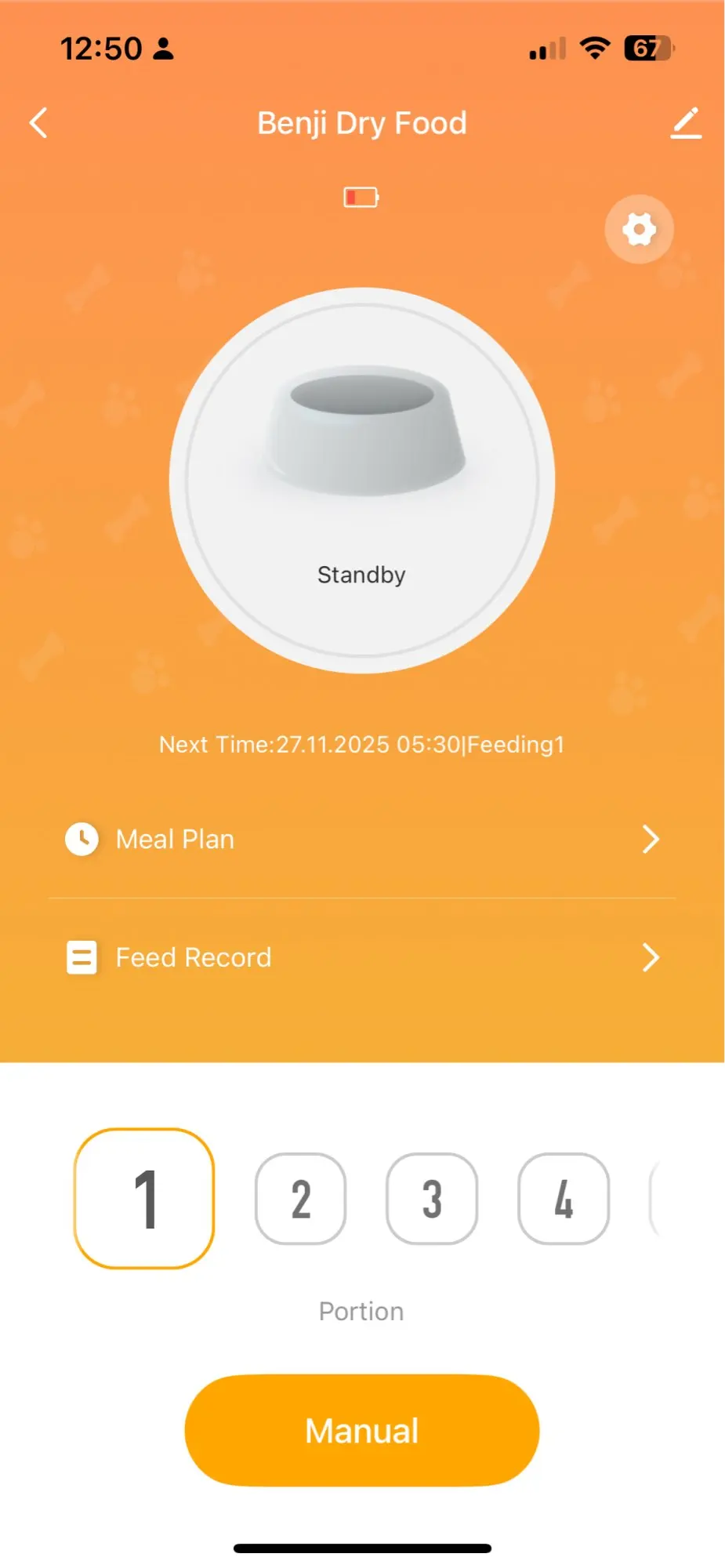The image size is (725, 1568).
Task: Open feeder settings gear
Action: (x=639, y=230)
